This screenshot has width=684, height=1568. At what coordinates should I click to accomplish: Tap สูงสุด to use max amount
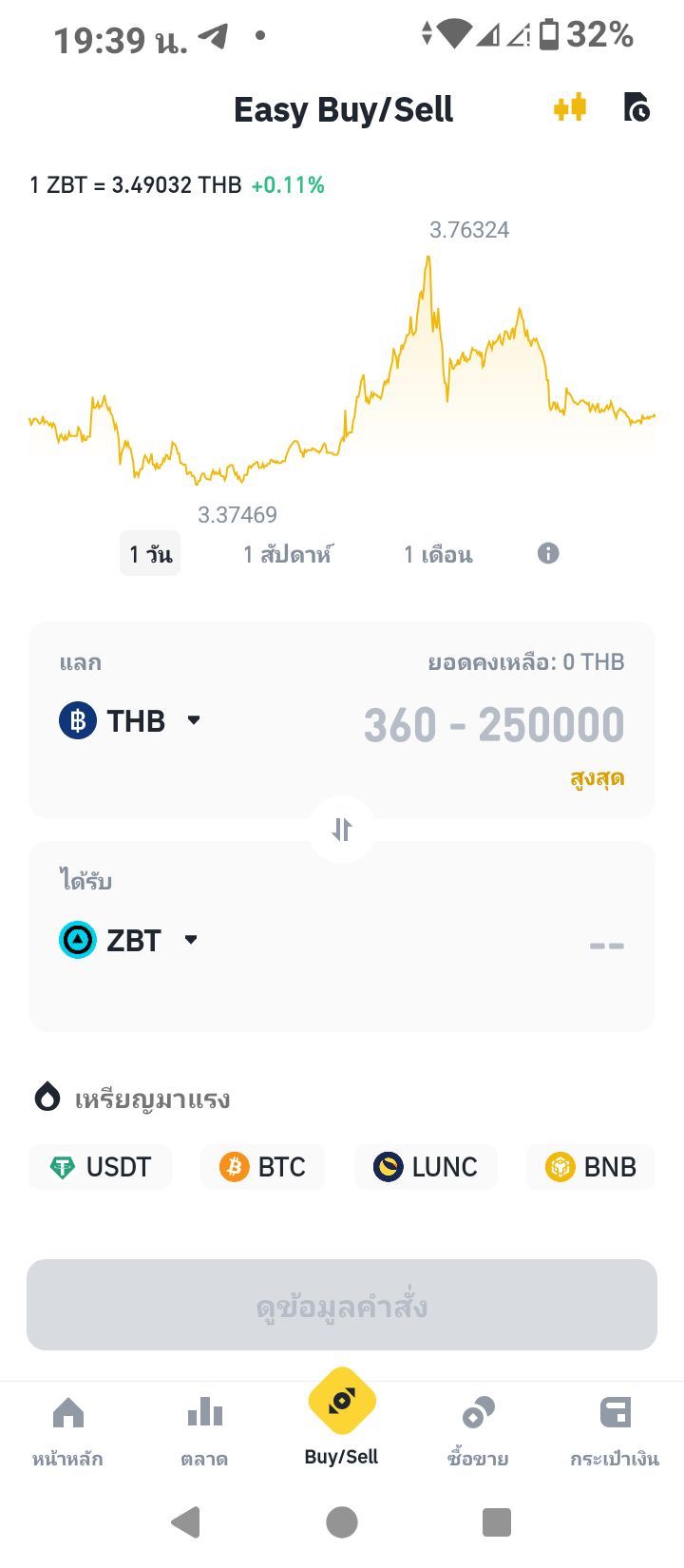(597, 778)
